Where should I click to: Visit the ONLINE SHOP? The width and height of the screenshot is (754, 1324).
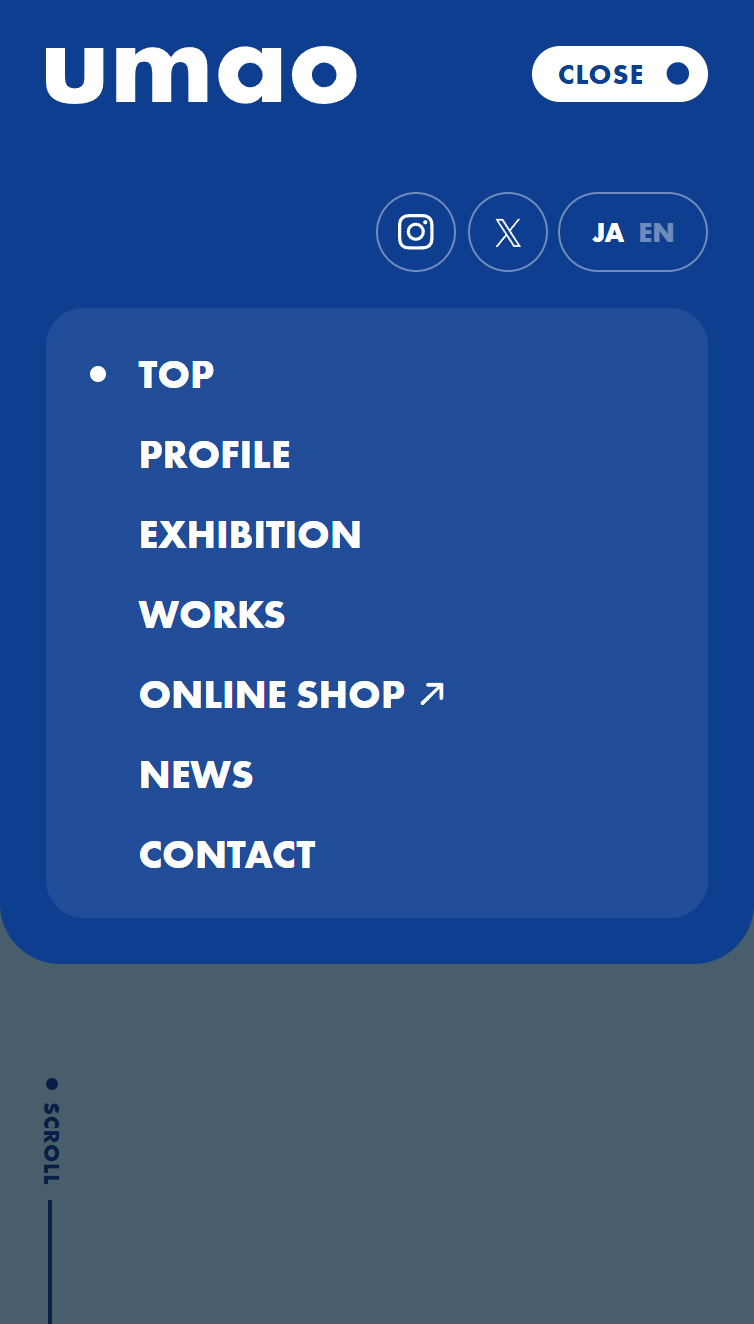pyautogui.click(x=272, y=694)
